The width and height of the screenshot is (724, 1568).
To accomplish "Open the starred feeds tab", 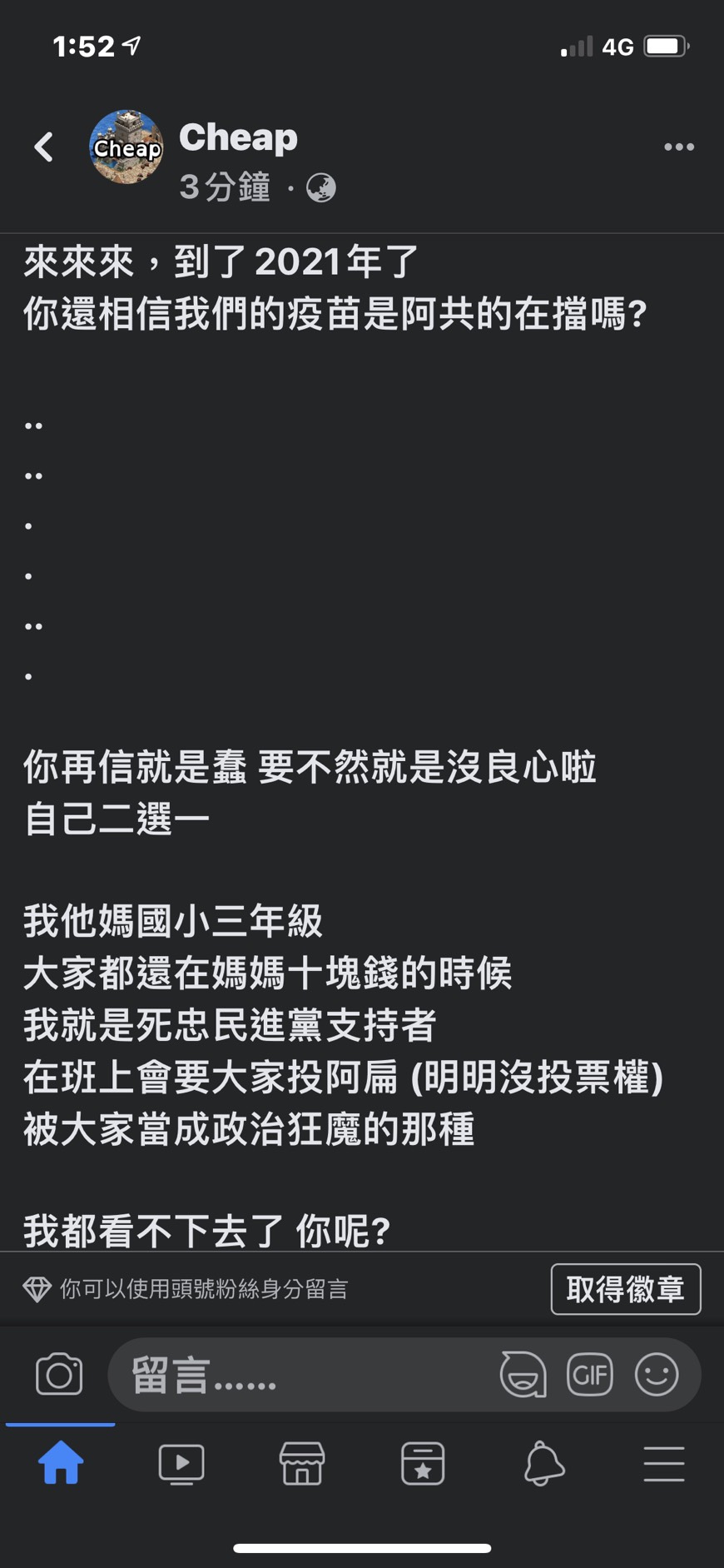I will pyautogui.click(x=423, y=1463).
